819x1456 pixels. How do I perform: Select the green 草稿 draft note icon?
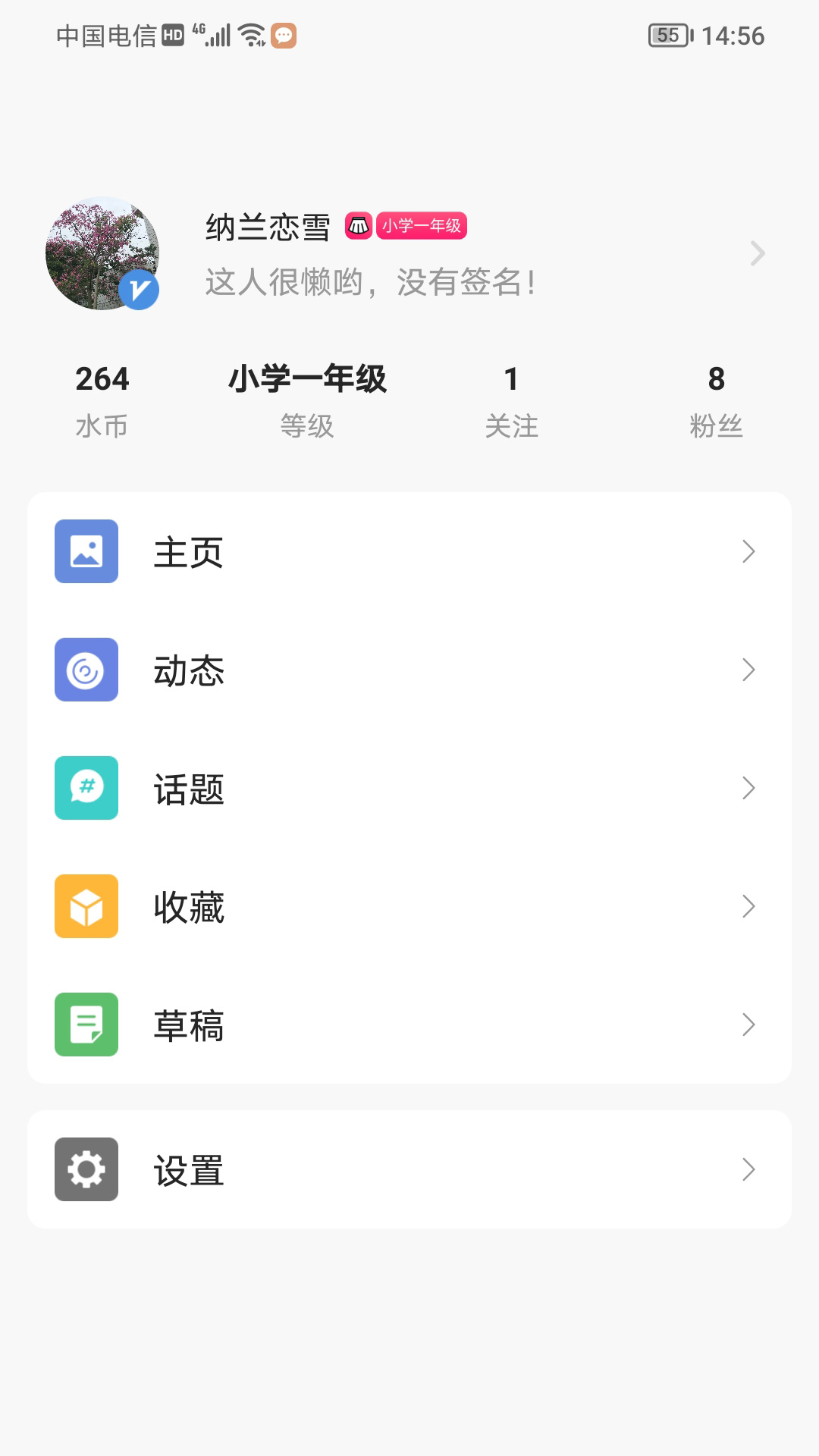click(86, 1025)
